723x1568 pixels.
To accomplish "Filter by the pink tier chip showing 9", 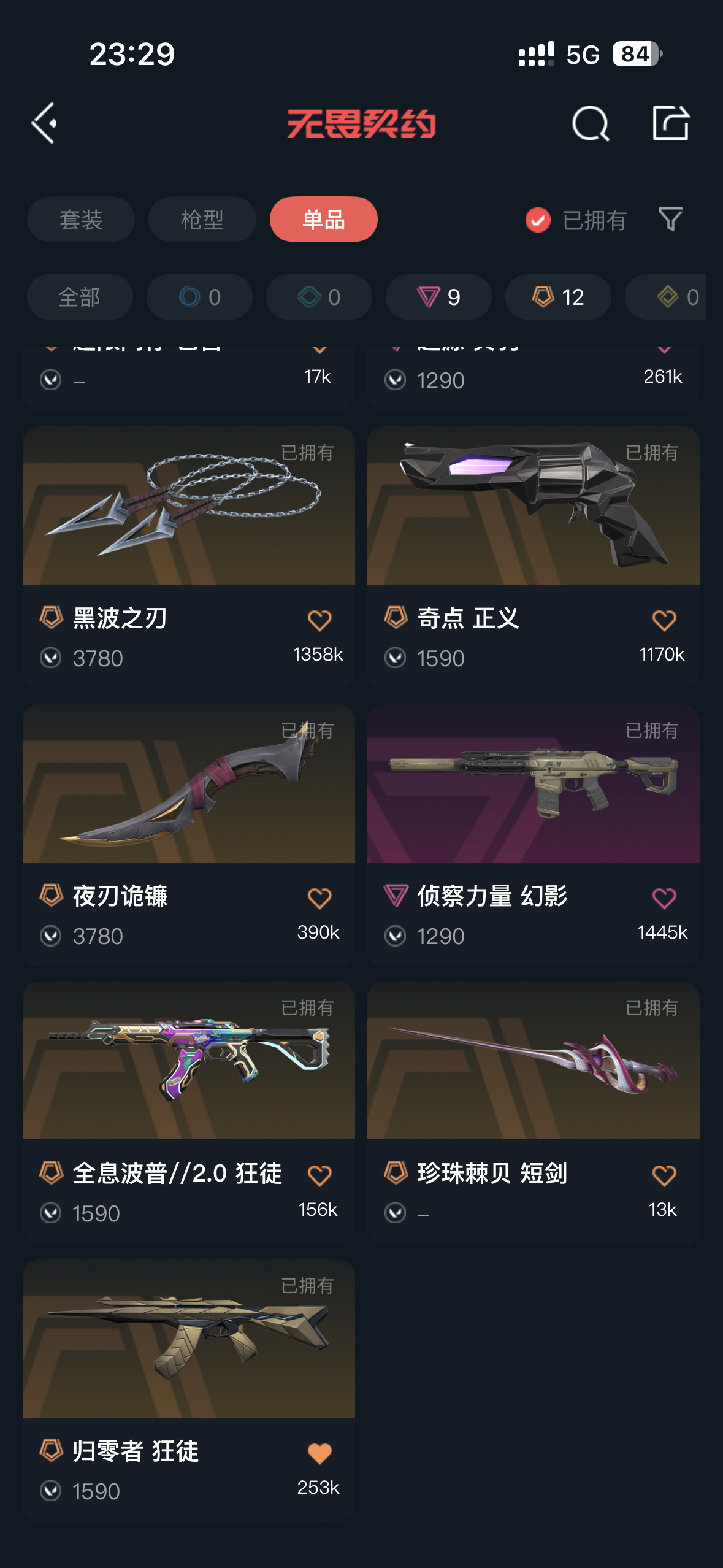I will [x=438, y=297].
